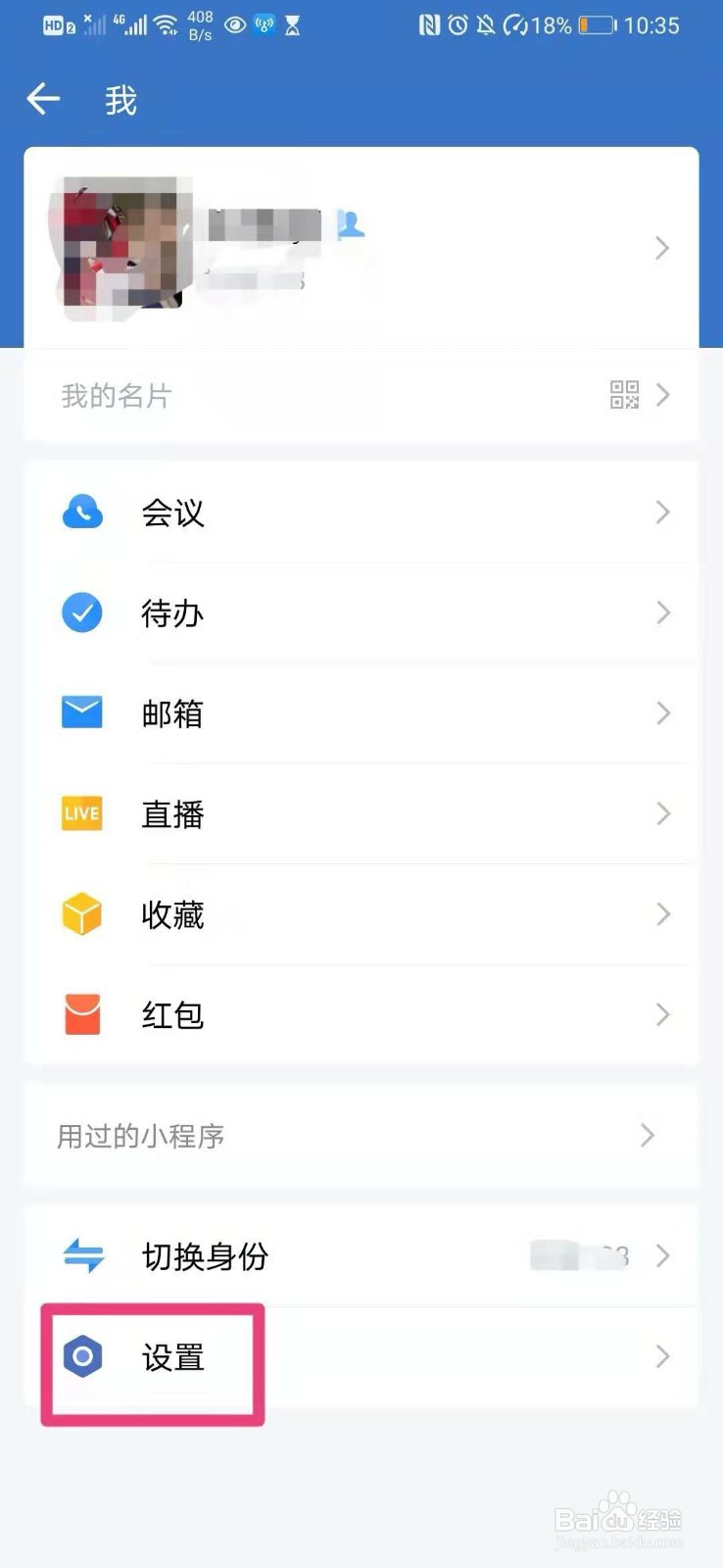Open 待办 to-do list
723x1568 pixels.
point(361,613)
